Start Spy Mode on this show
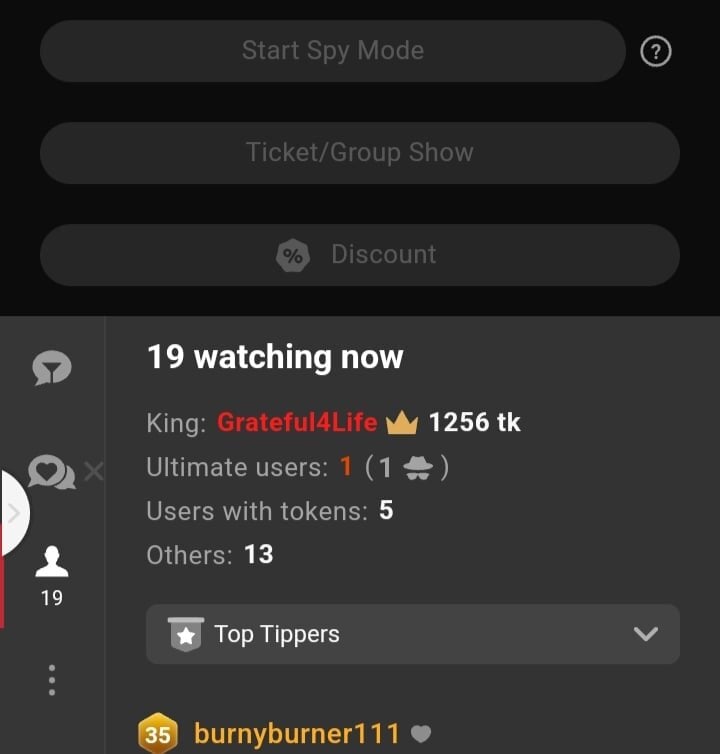The image size is (720, 754). [x=332, y=51]
